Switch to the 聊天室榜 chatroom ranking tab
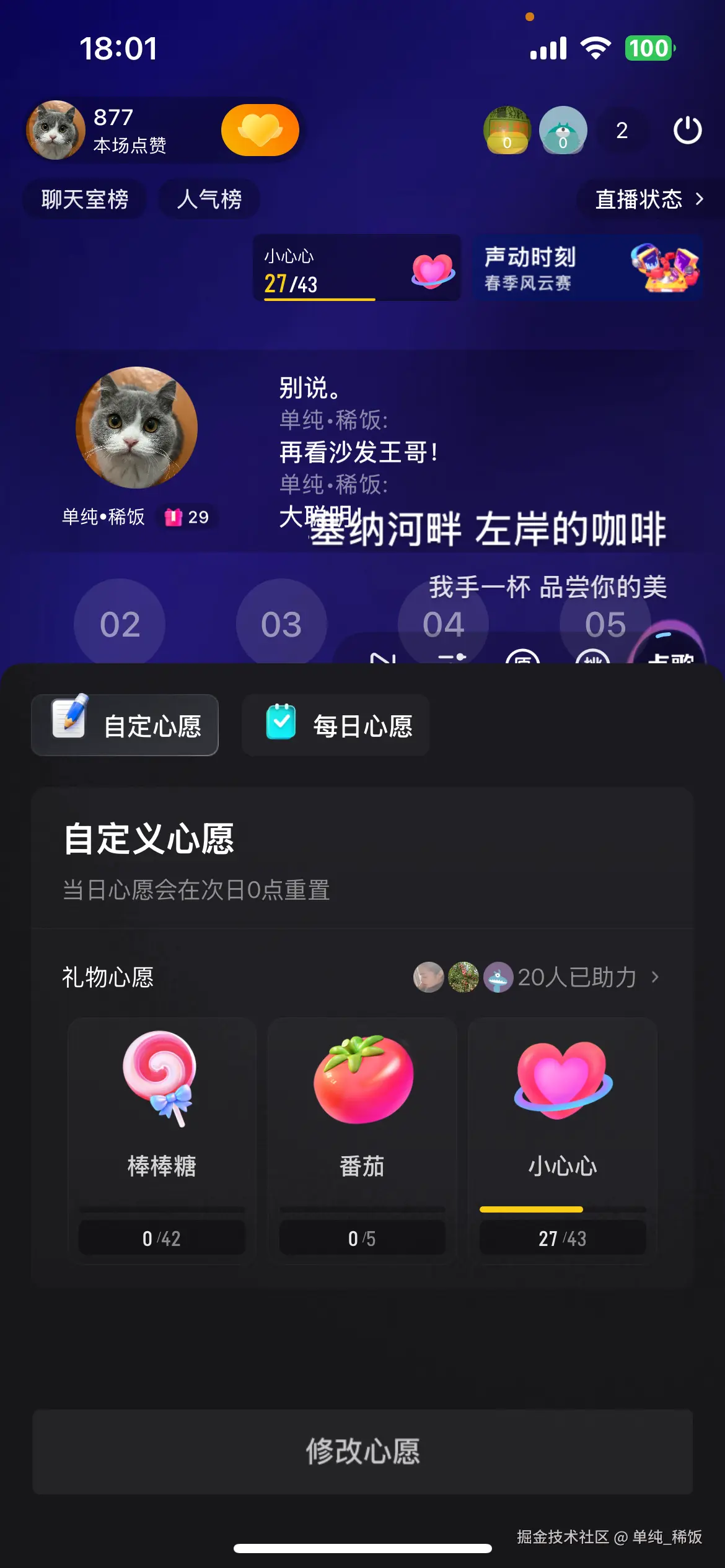This screenshot has width=725, height=1568. tap(84, 199)
